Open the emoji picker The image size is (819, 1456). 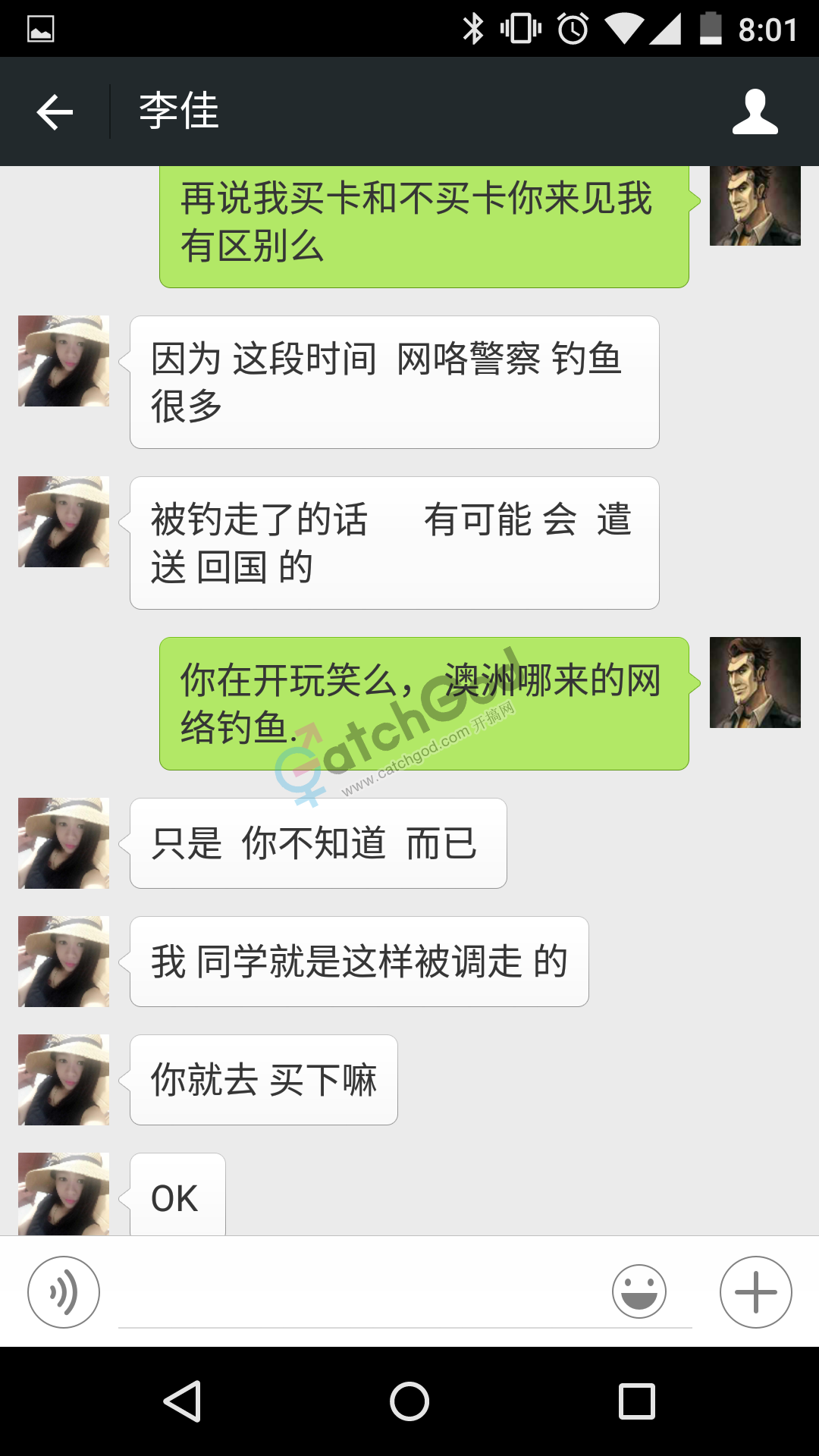639,1291
